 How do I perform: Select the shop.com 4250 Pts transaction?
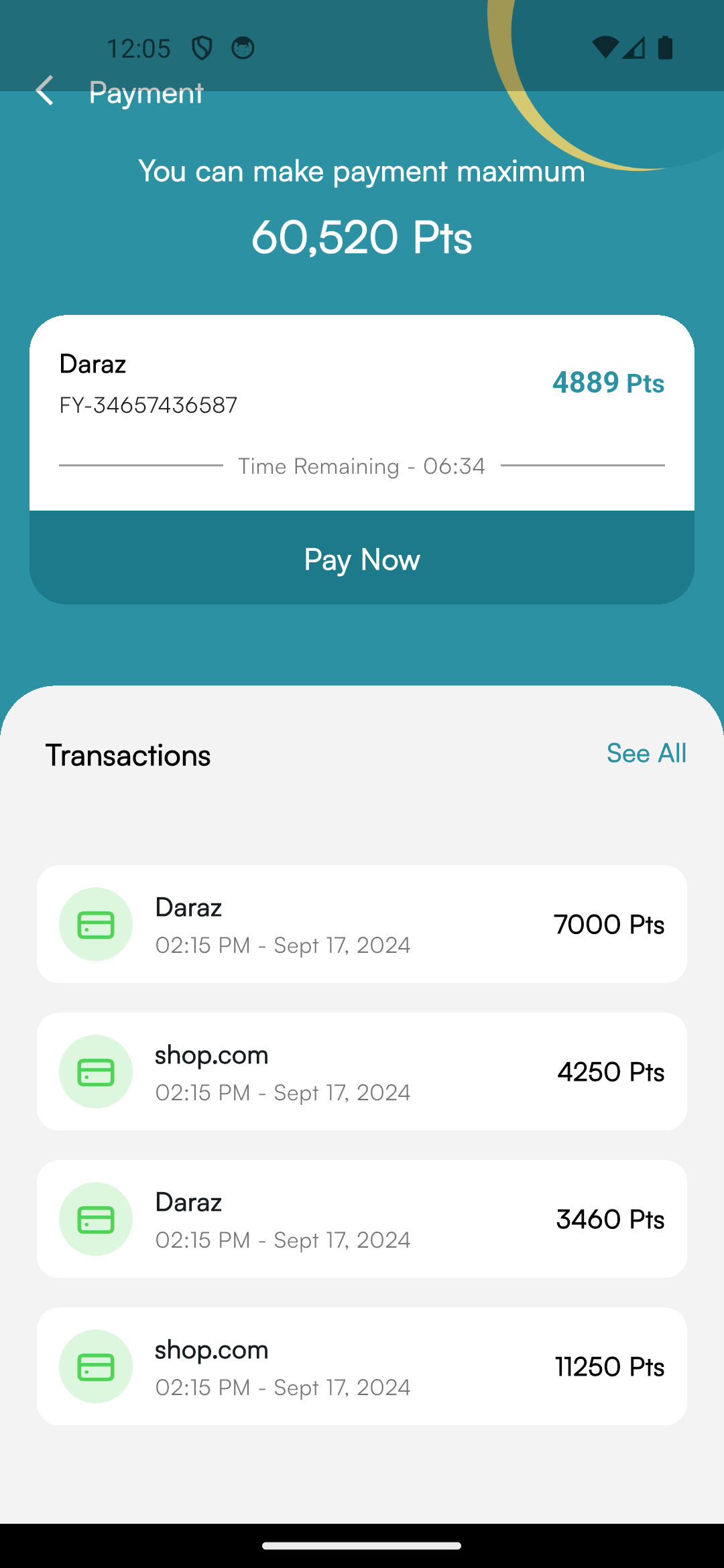point(362,1071)
